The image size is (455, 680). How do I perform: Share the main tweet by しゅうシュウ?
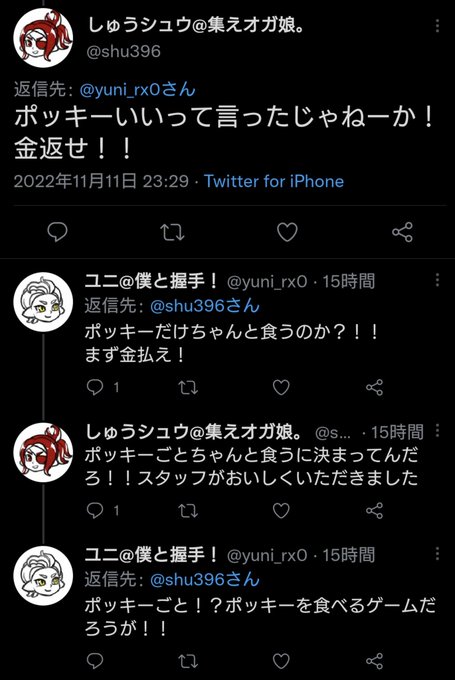402,232
